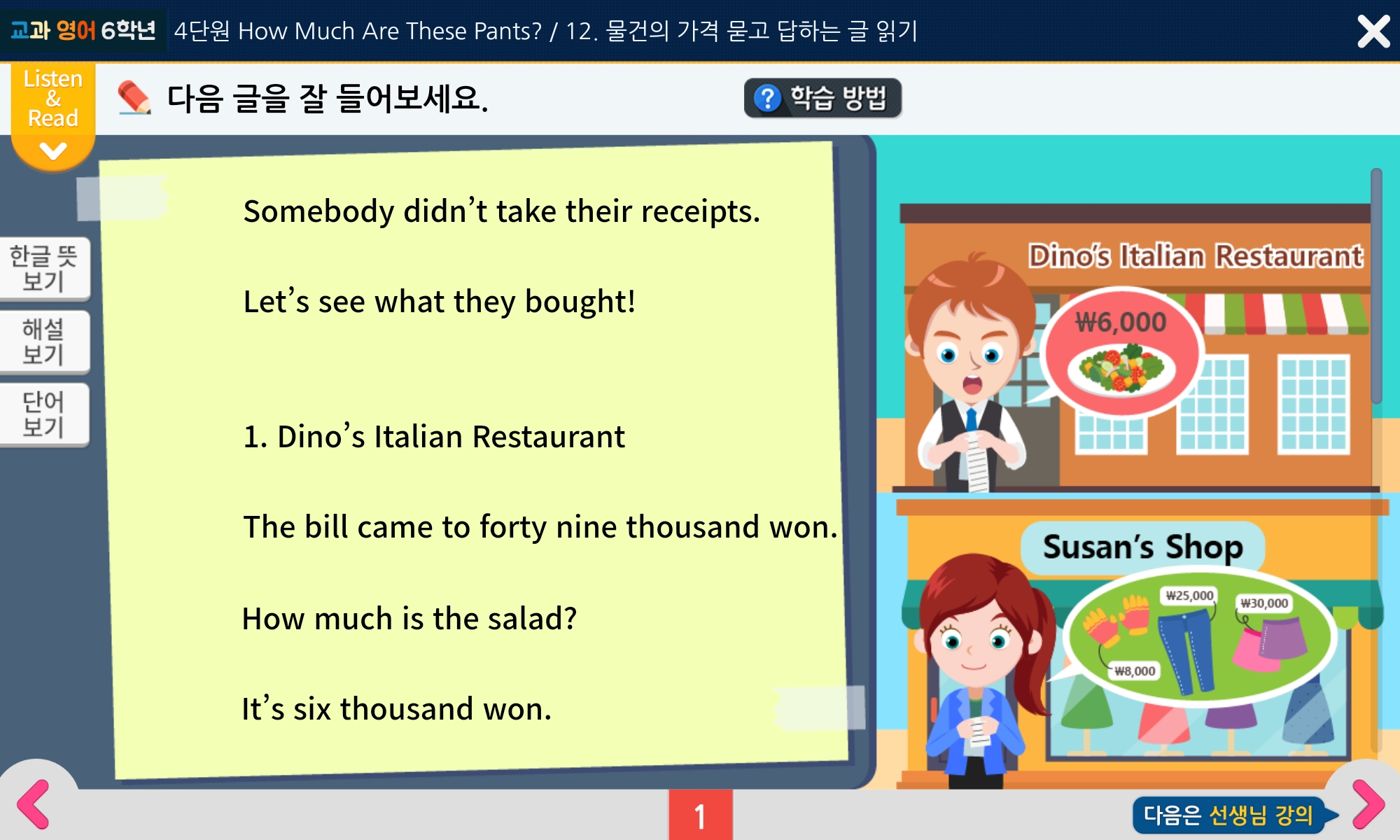The height and width of the screenshot is (840, 1400).
Task: Expand the Listen & Read dropdown
Action: pos(53,115)
